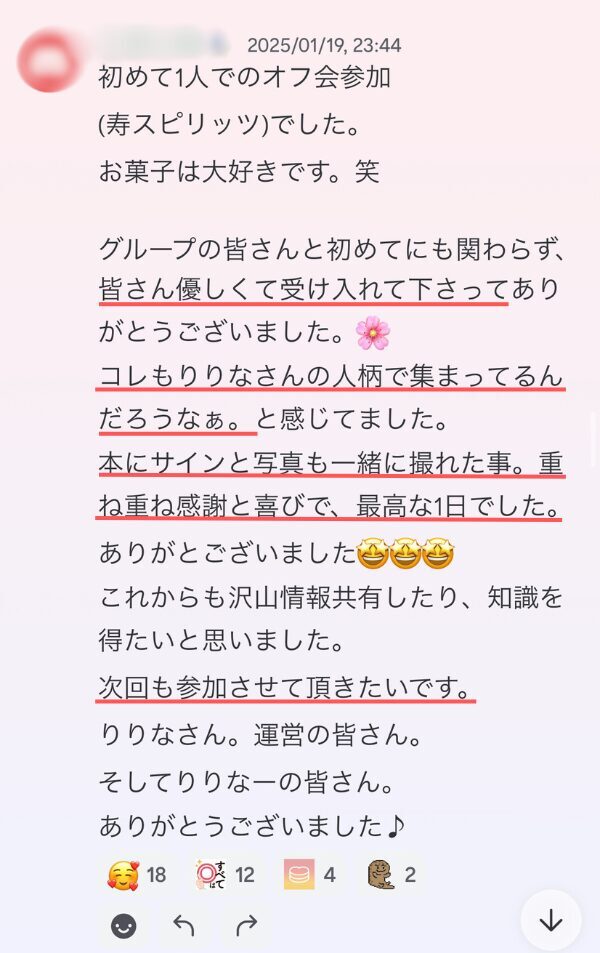The image size is (600, 953).
Task: Open the sender's profile picture
Action: tap(50, 61)
